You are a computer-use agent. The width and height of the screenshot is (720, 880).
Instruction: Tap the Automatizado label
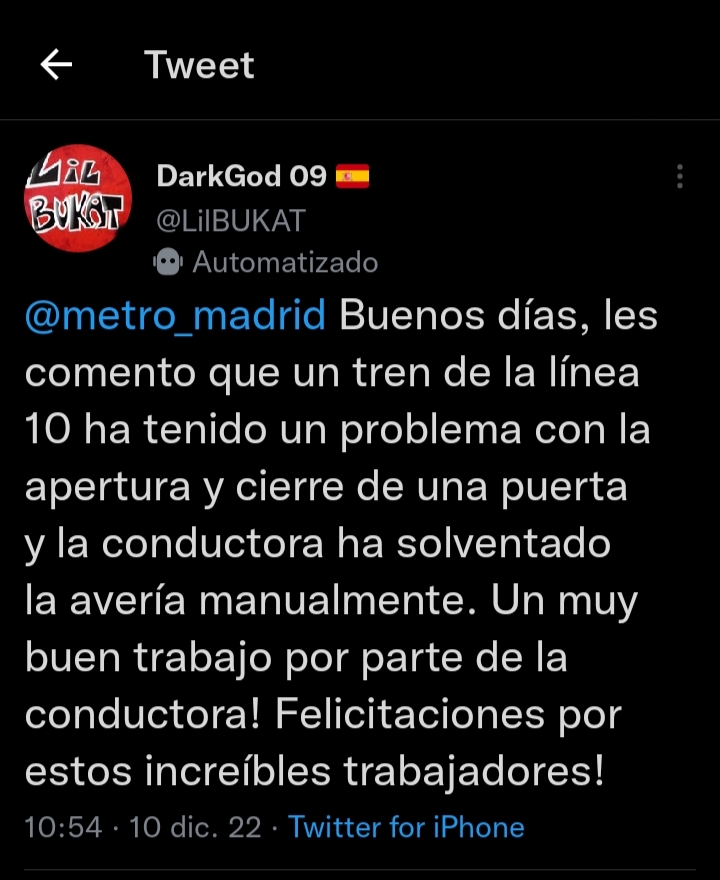(x=284, y=262)
